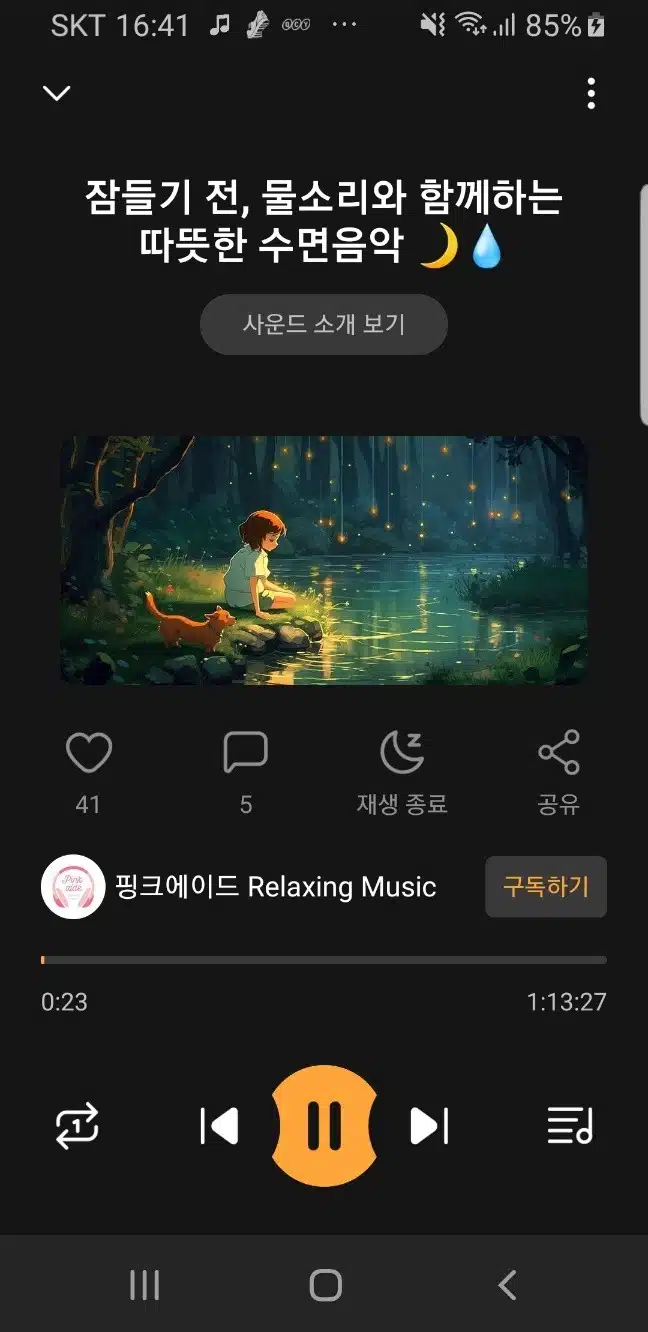Tap the 사운드 소개 보기 button

(x=324, y=324)
